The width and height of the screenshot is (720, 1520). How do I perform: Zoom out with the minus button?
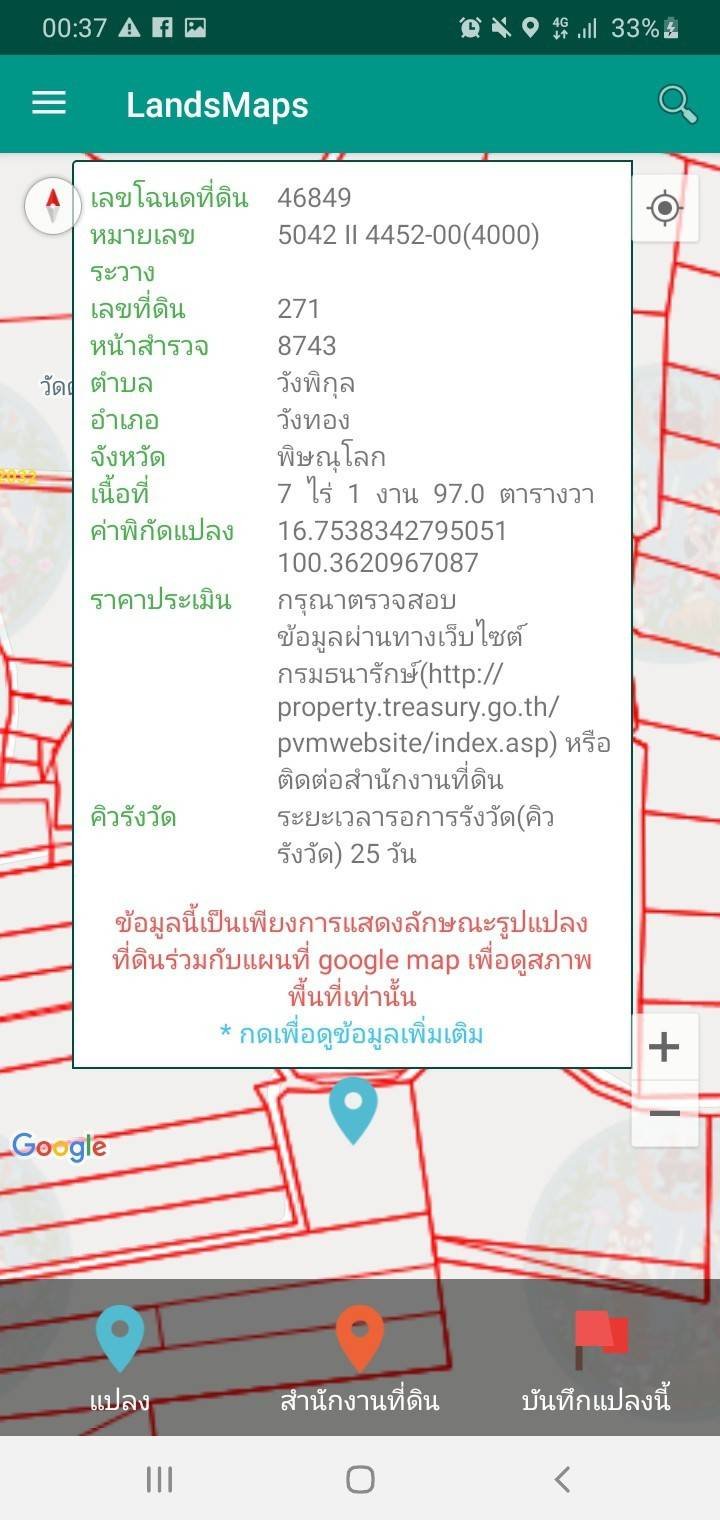(665, 1113)
